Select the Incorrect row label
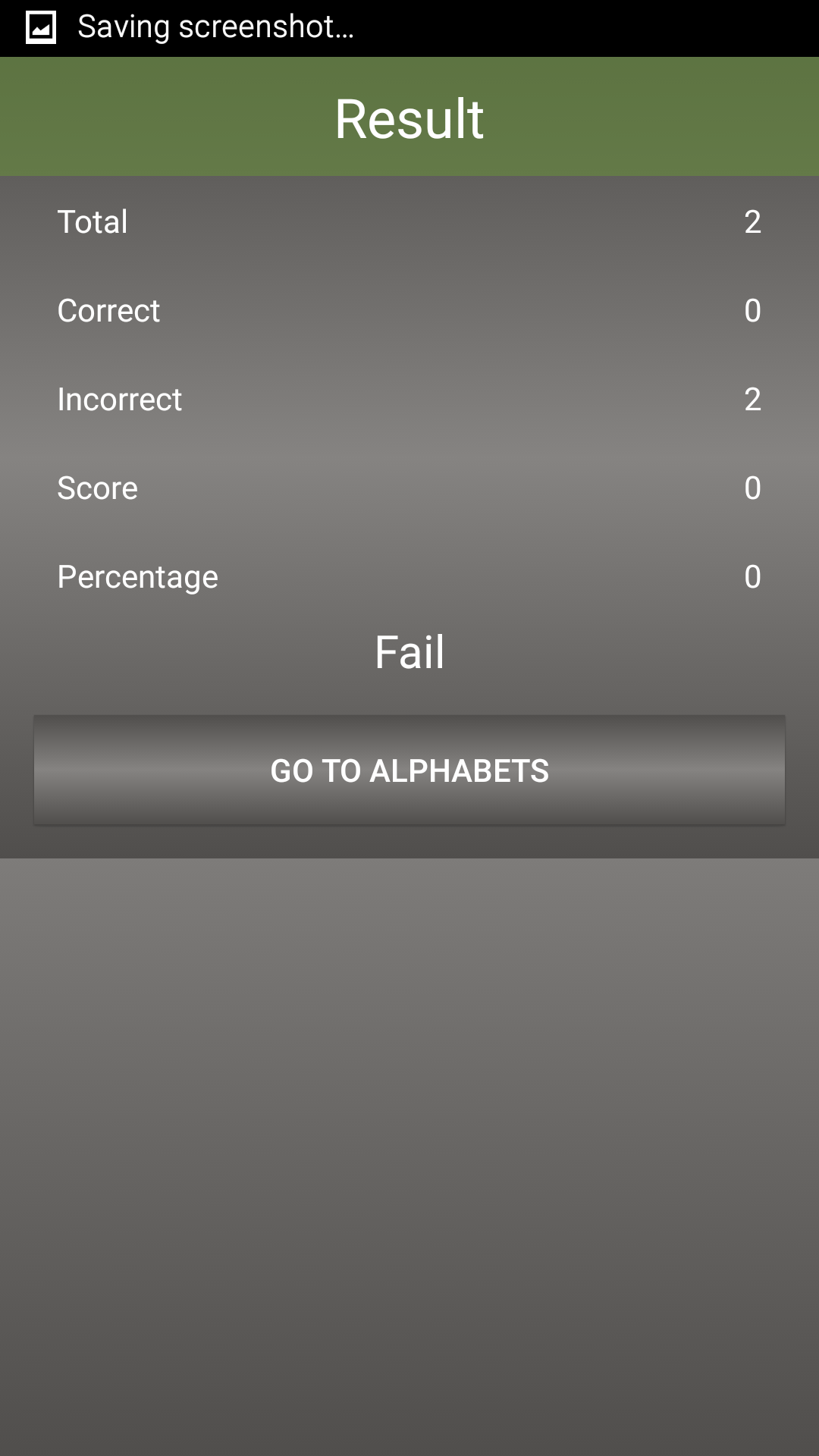819x1456 pixels. click(120, 399)
